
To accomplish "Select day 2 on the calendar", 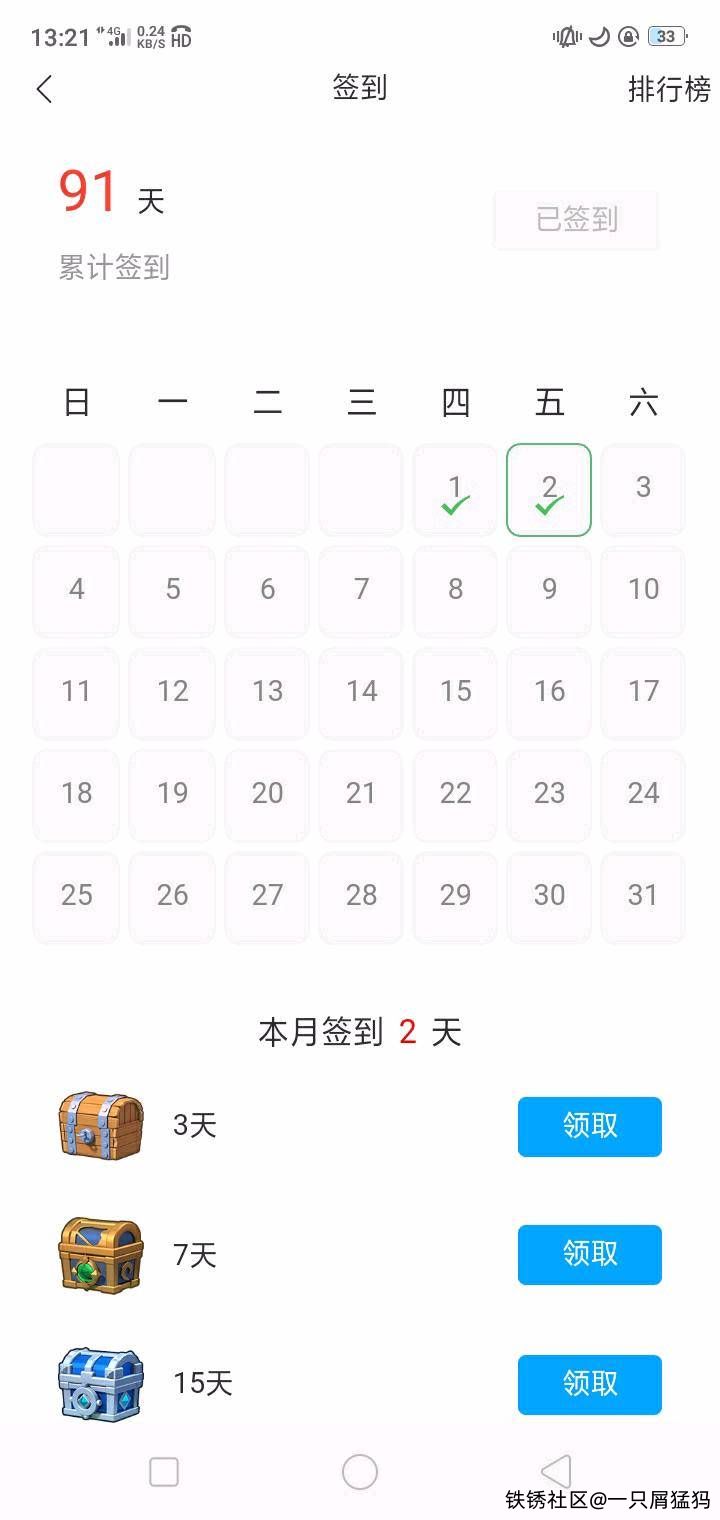I will coord(549,490).
